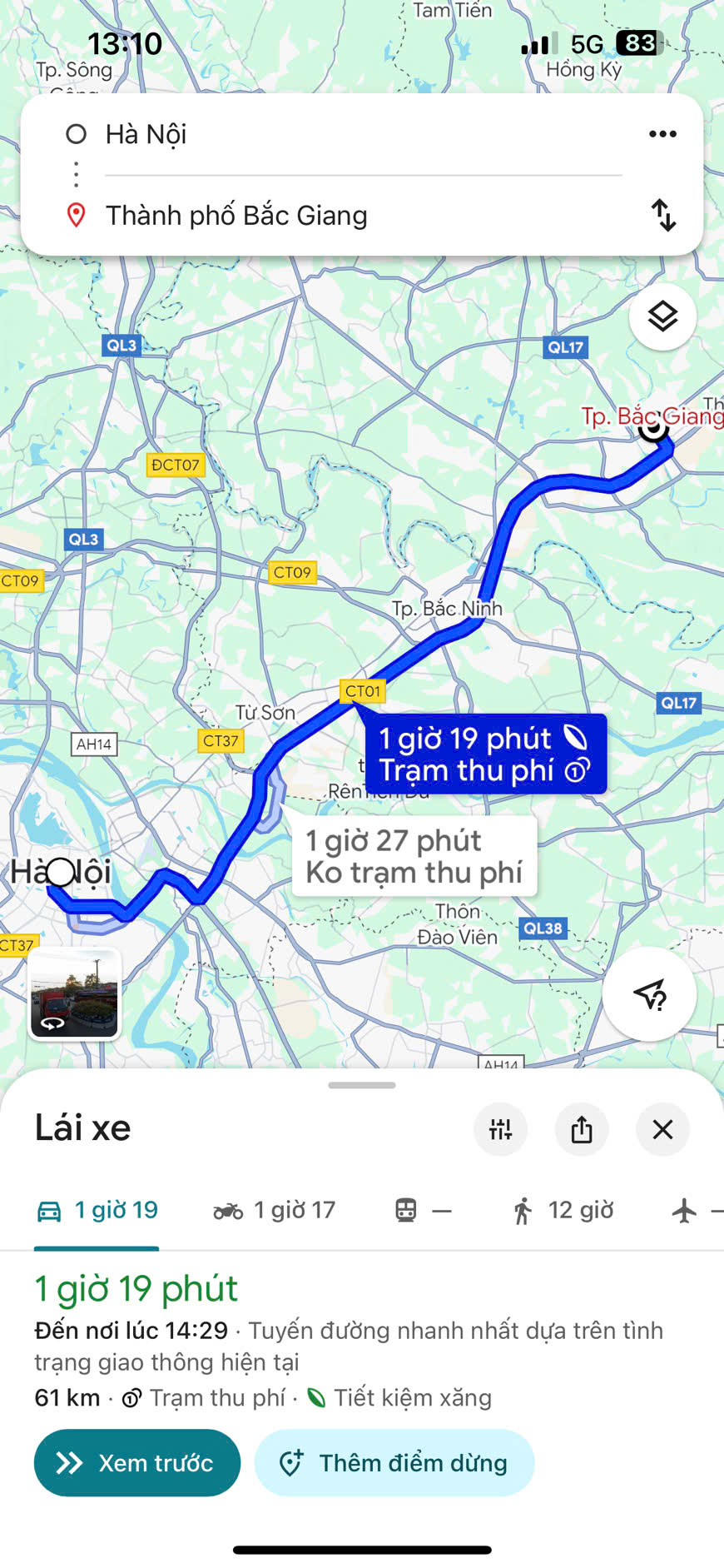
Task: Open the map layers selector
Action: pos(662,317)
